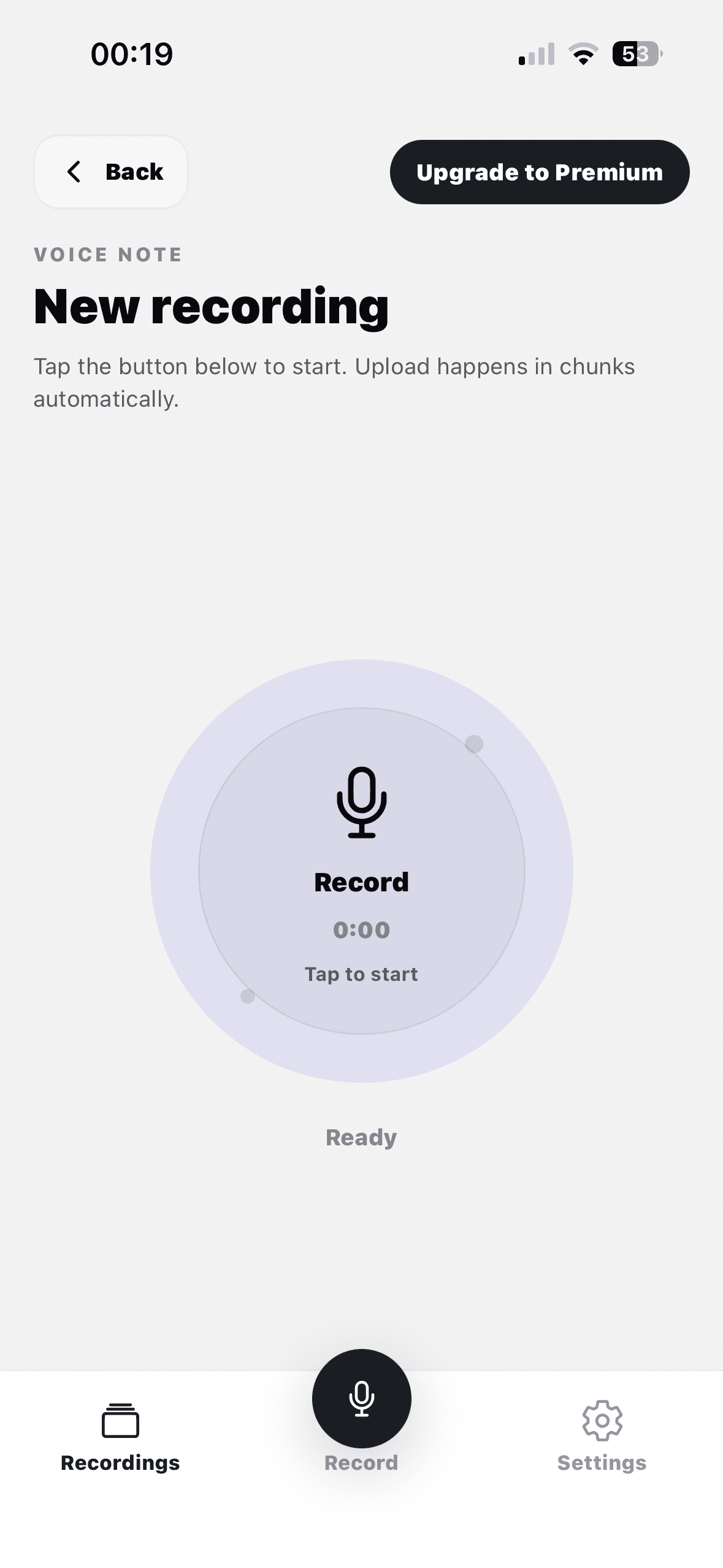
Task: Tap the clock showing 00:19
Action: pyautogui.click(x=131, y=54)
